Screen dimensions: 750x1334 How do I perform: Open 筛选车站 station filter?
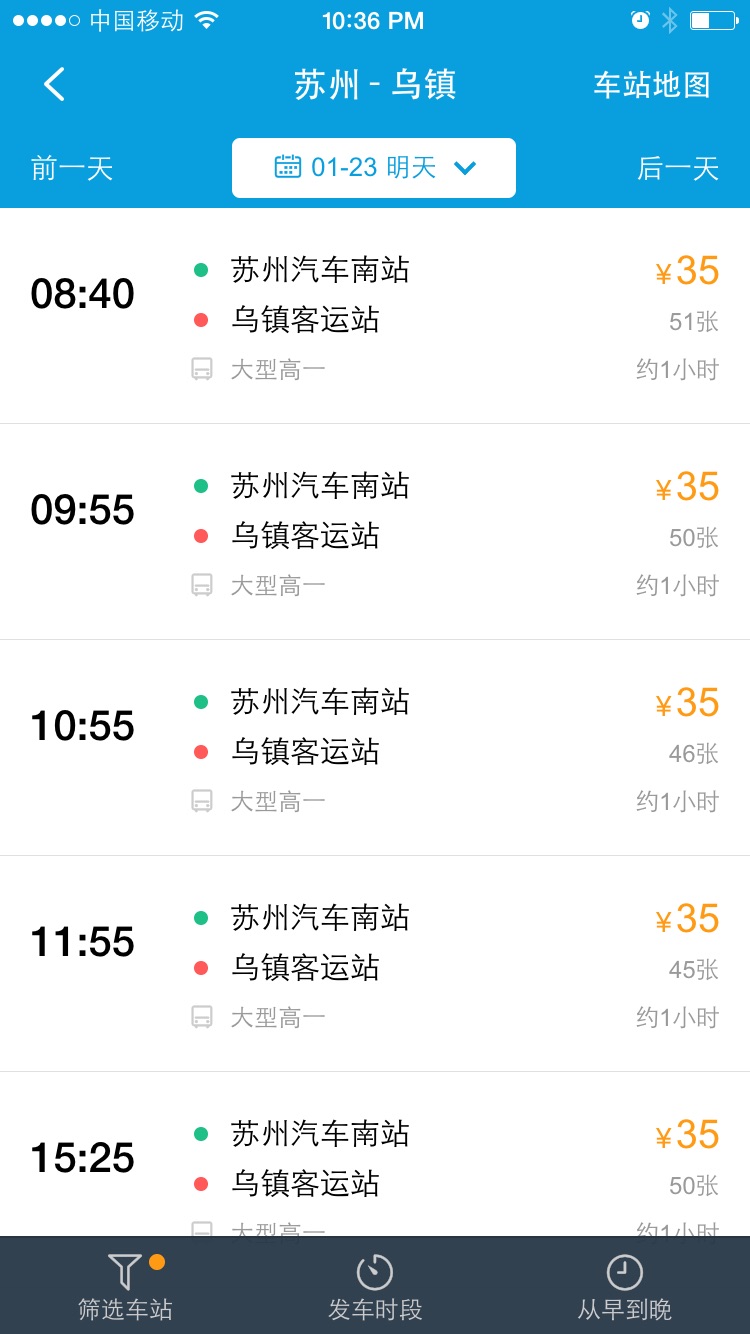click(x=125, y=1286)
